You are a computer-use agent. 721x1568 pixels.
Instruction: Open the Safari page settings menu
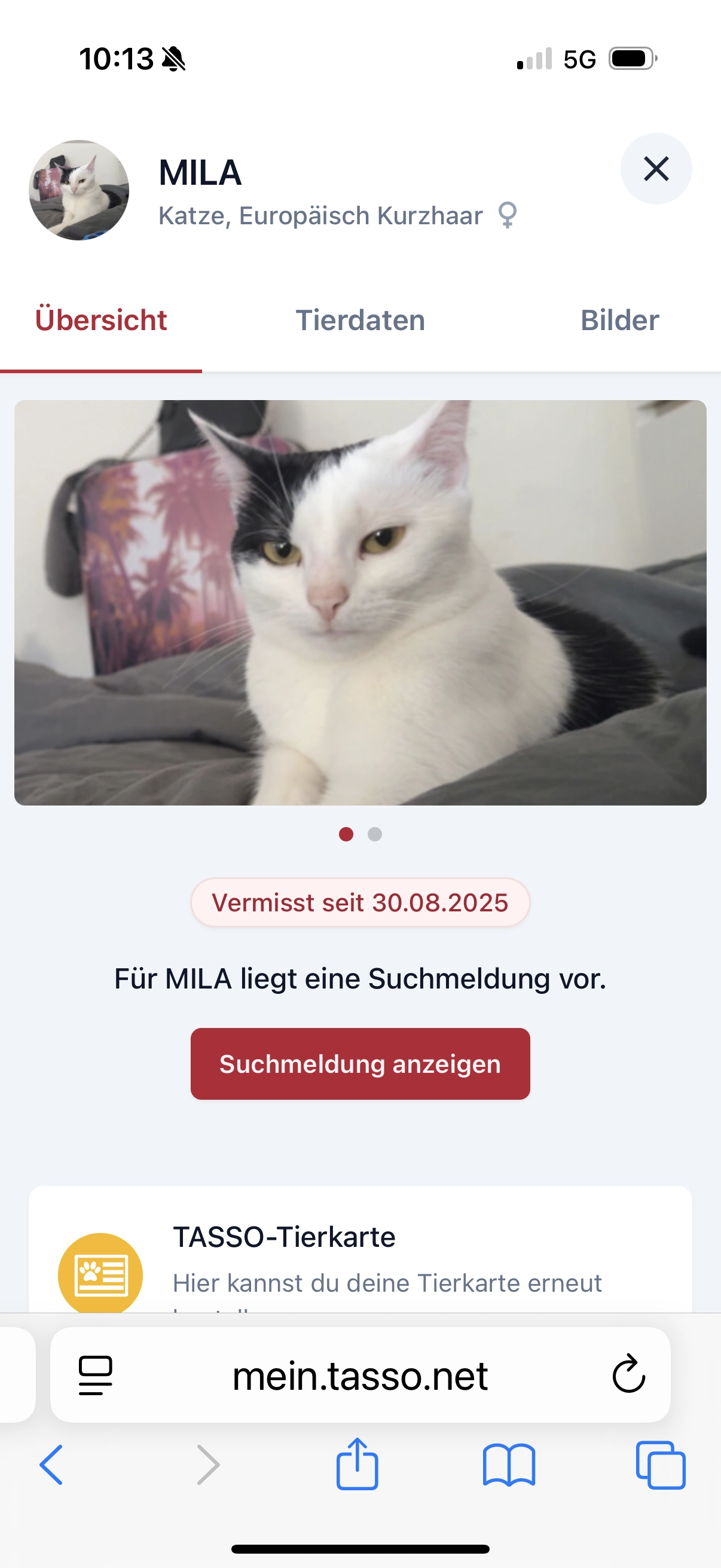[x=96, y=1375]
